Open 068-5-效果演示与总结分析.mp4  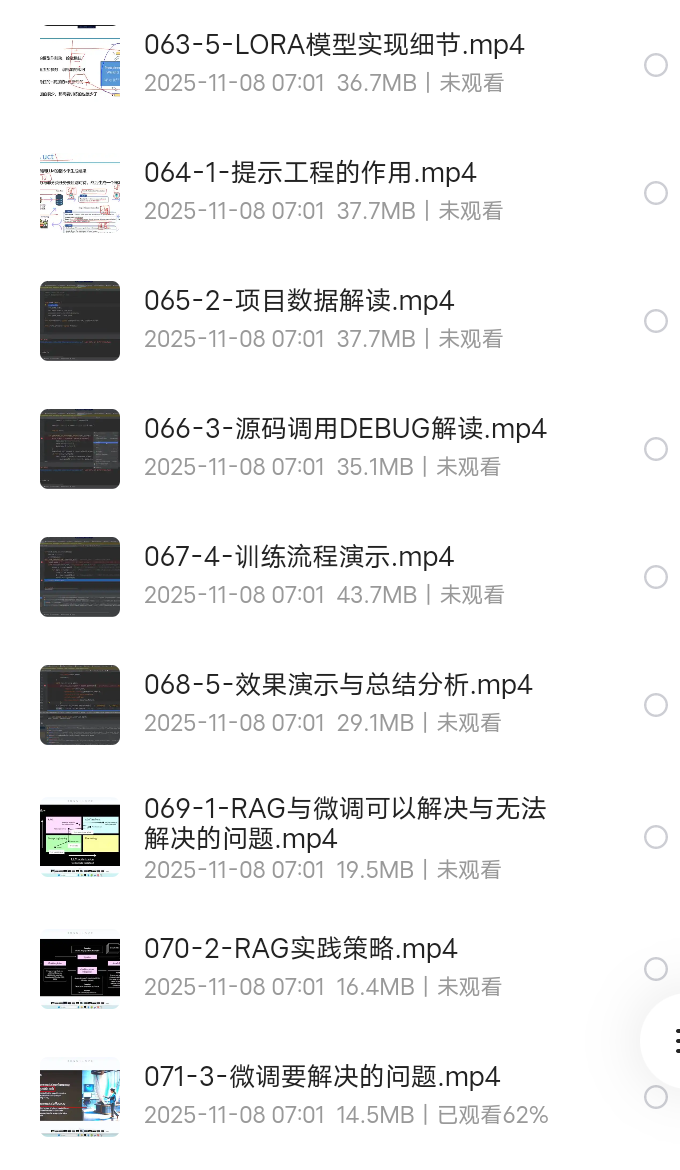tap(338, 685)
